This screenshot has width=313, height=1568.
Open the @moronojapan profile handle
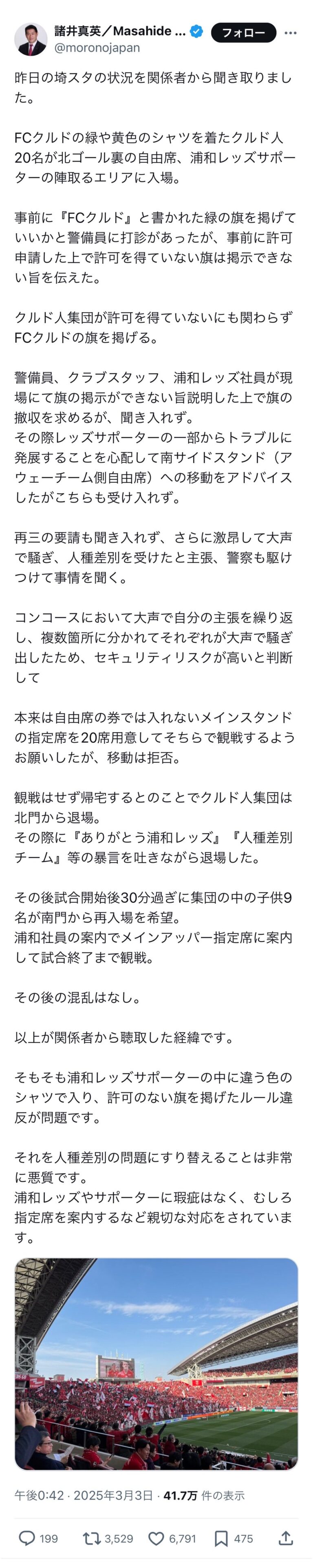pos(97,48)
